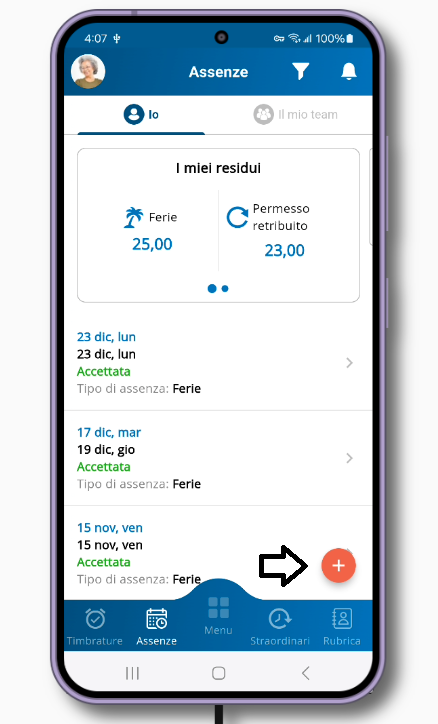This screenshot has width=438, height=724.
Task: Open the profile photo avatar
Action: point(88,72)
